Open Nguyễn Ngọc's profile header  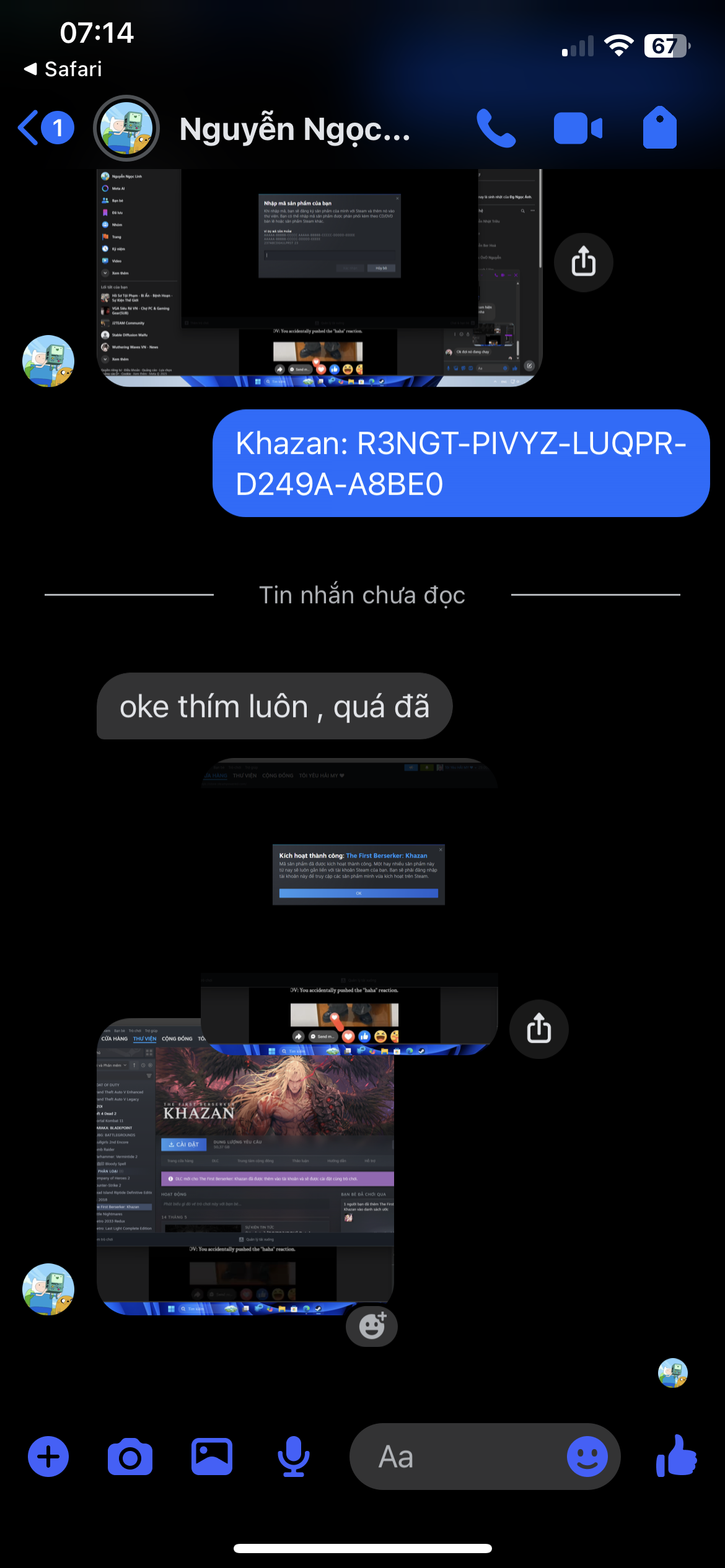point(294,129)
